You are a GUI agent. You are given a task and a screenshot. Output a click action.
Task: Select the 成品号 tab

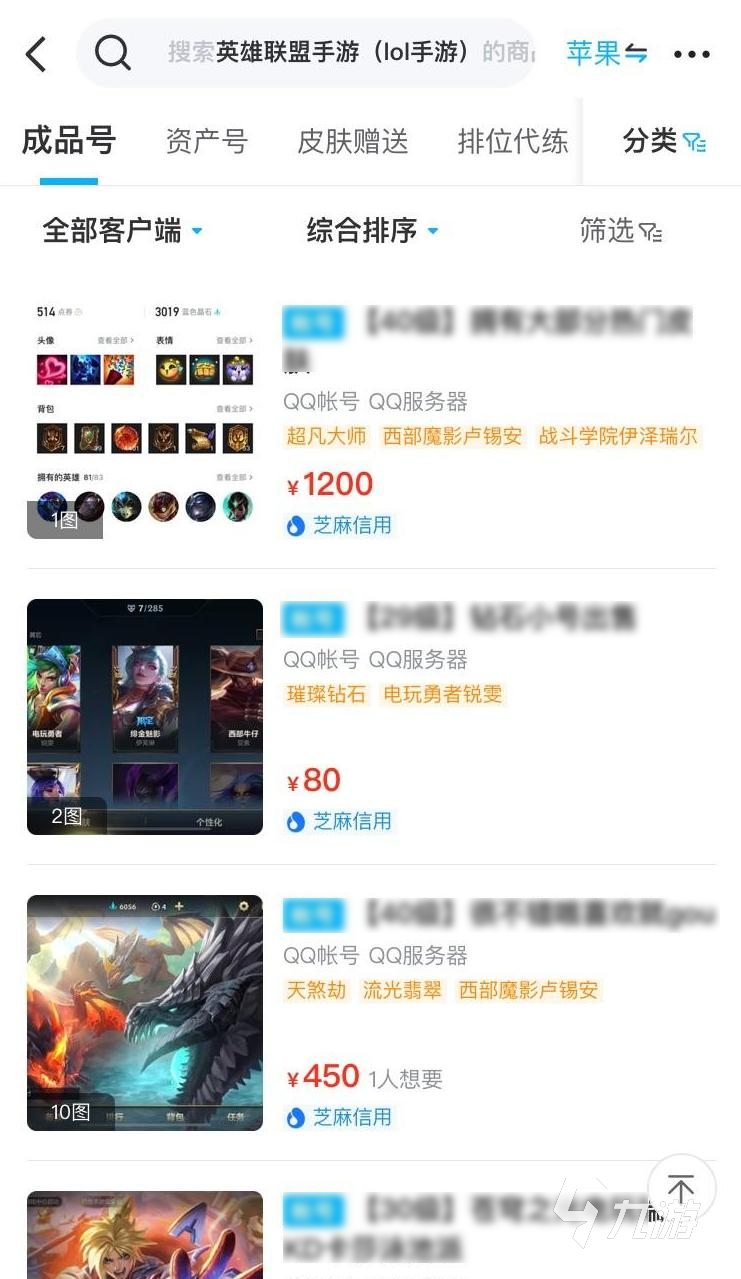tap(69, 141)
